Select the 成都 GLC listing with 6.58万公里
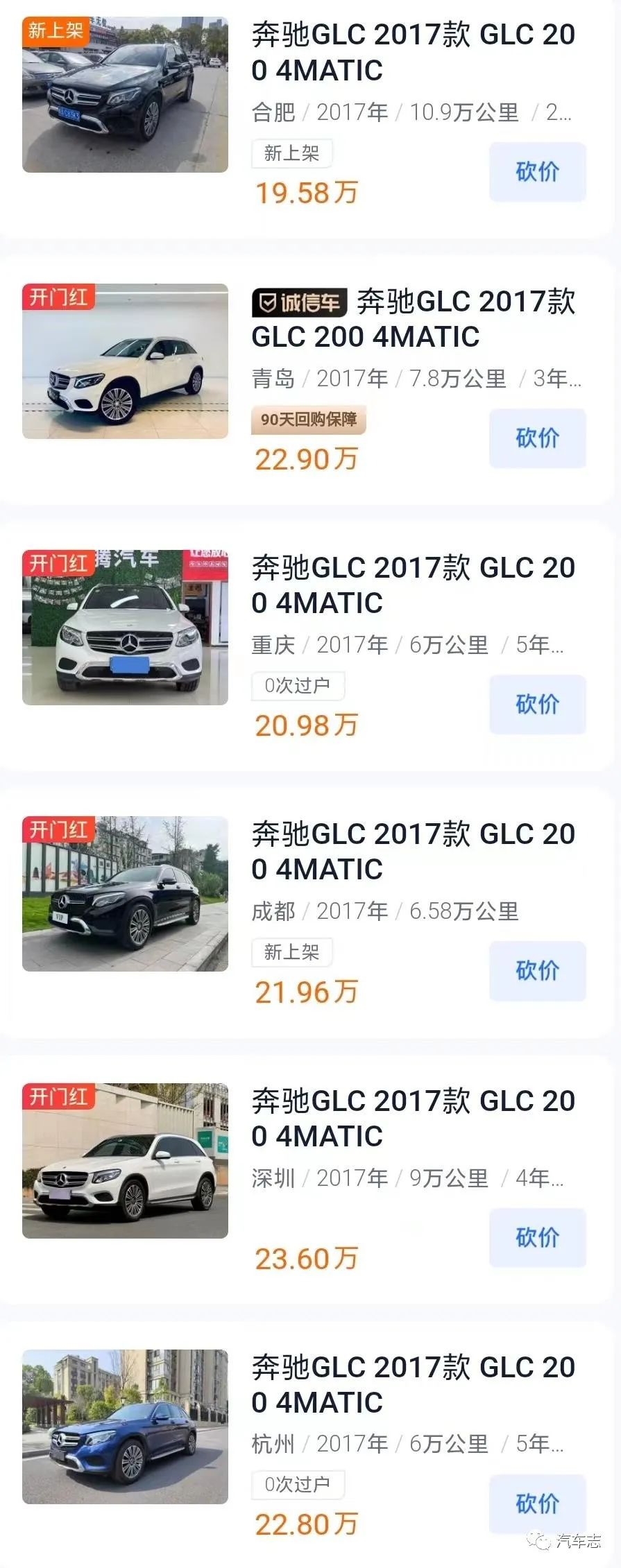This screenshot has height=1568, width=621. (413, 852)
